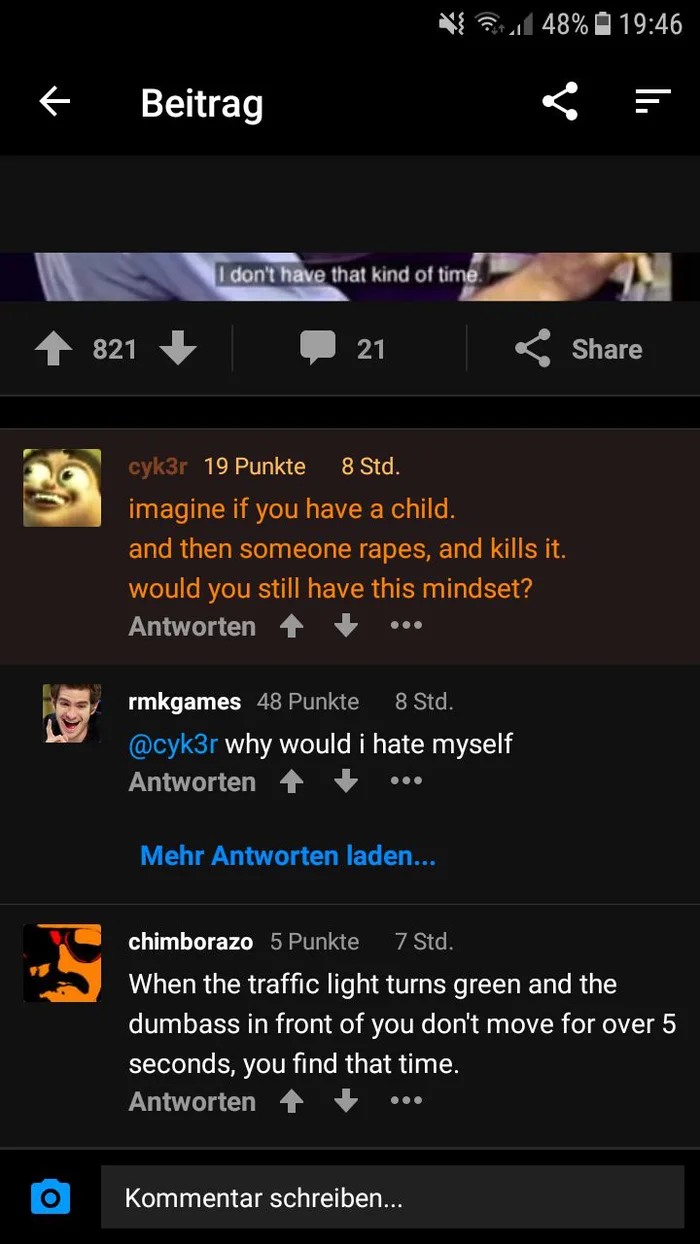Open the 21 comments button

(343, 349)
